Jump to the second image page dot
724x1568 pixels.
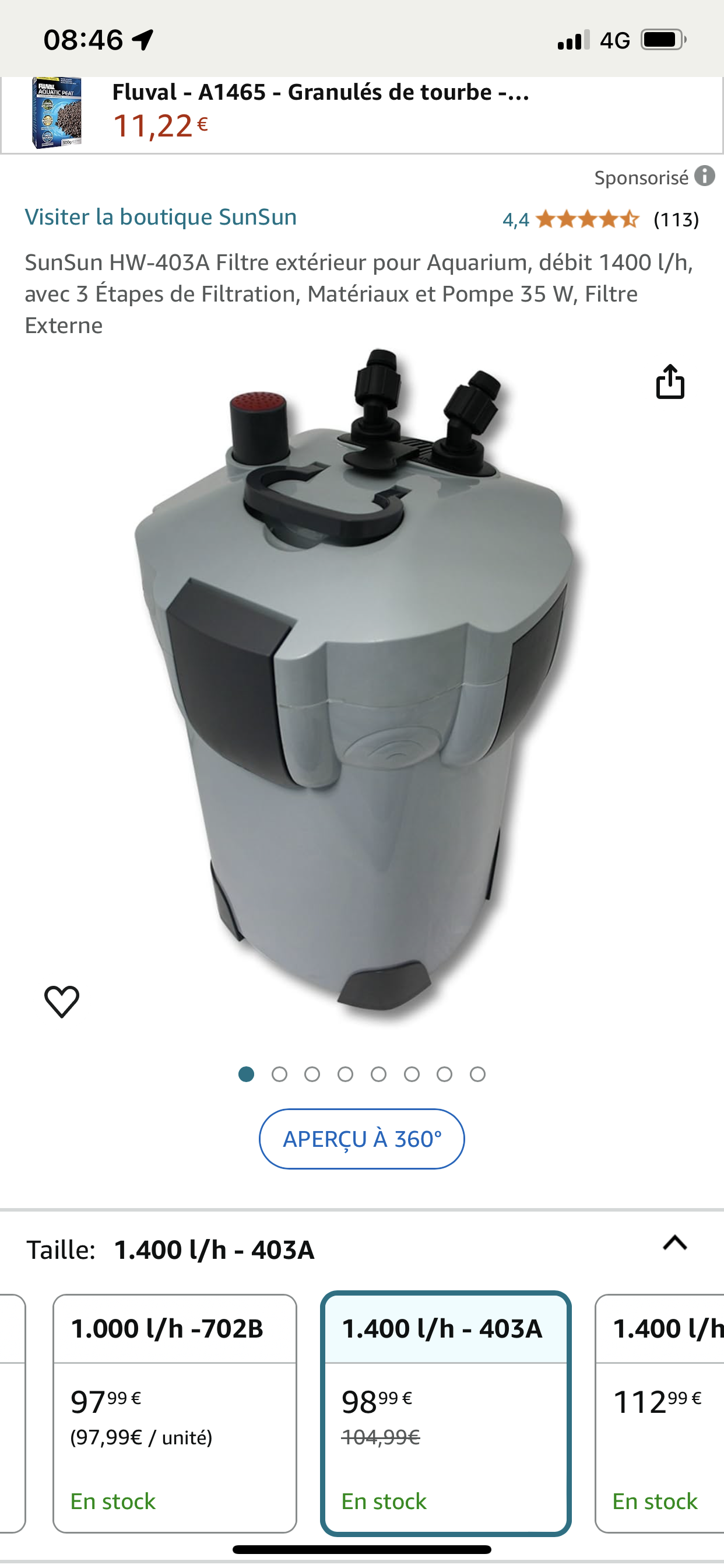pos(279,1074)
